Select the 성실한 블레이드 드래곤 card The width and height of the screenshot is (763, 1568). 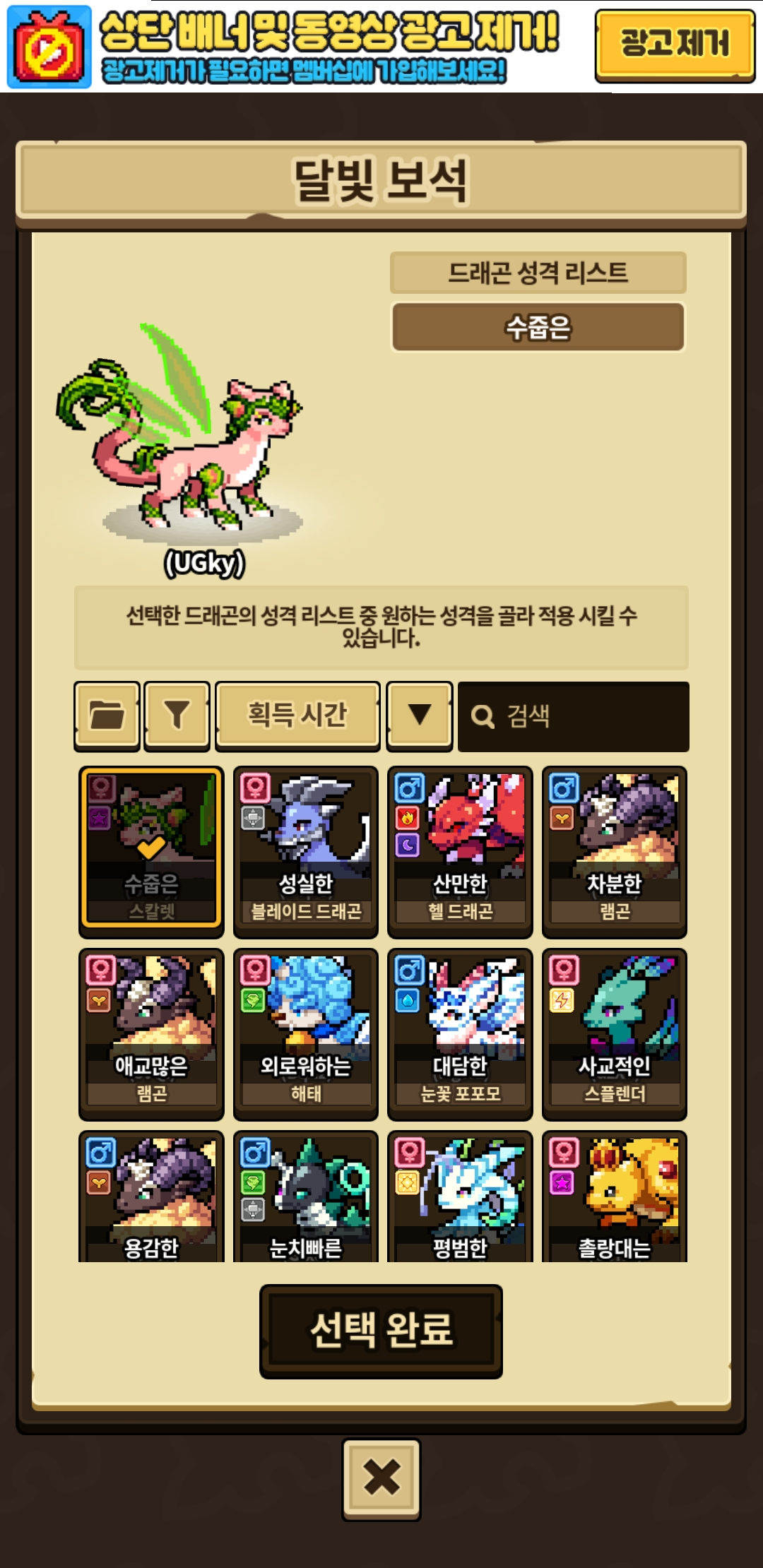[306, 852]
